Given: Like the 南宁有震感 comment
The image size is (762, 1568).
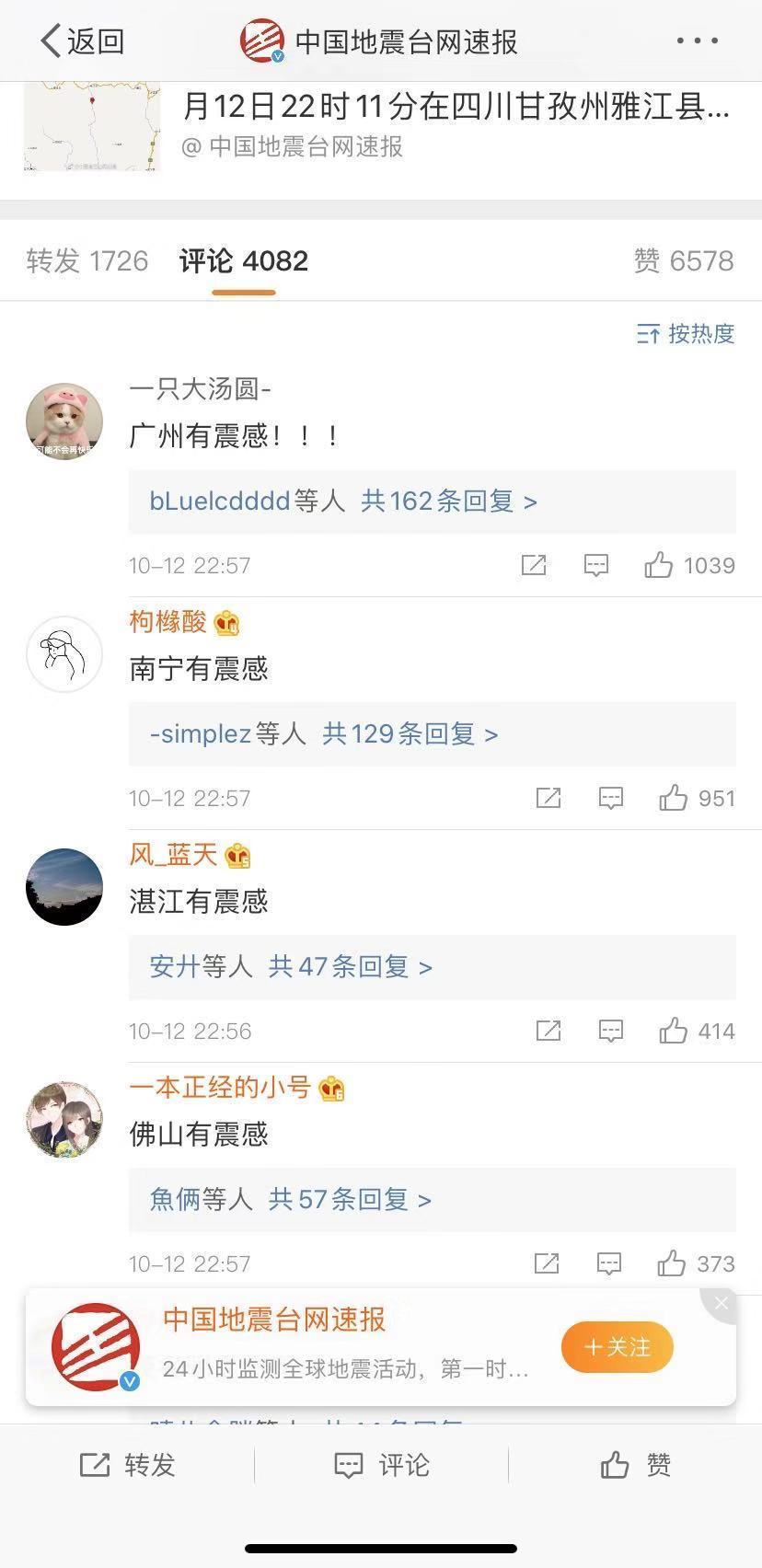Looking at the screenshot, I should [674, 798].
